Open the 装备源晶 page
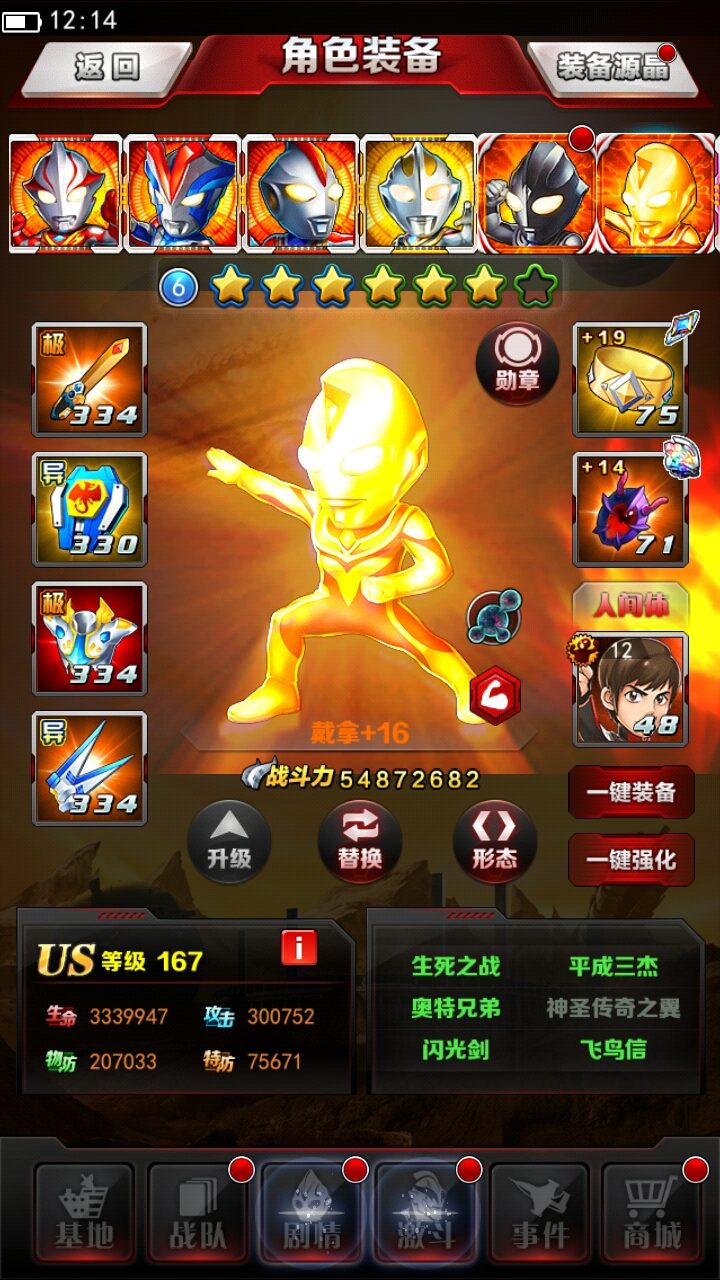 coord(612,68)
